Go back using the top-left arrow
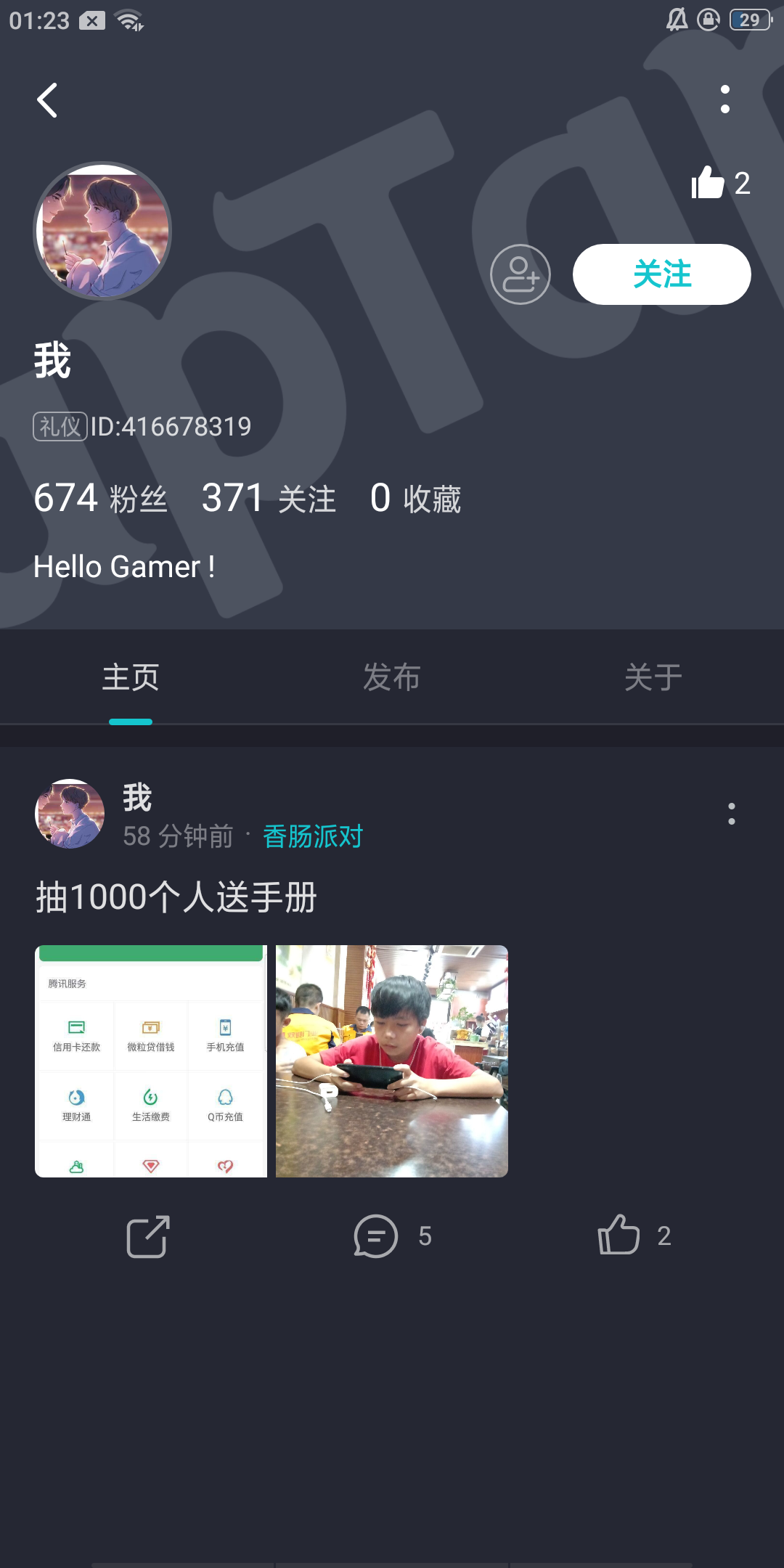This screenshot has width=784, height=1568. pos(47,100)
